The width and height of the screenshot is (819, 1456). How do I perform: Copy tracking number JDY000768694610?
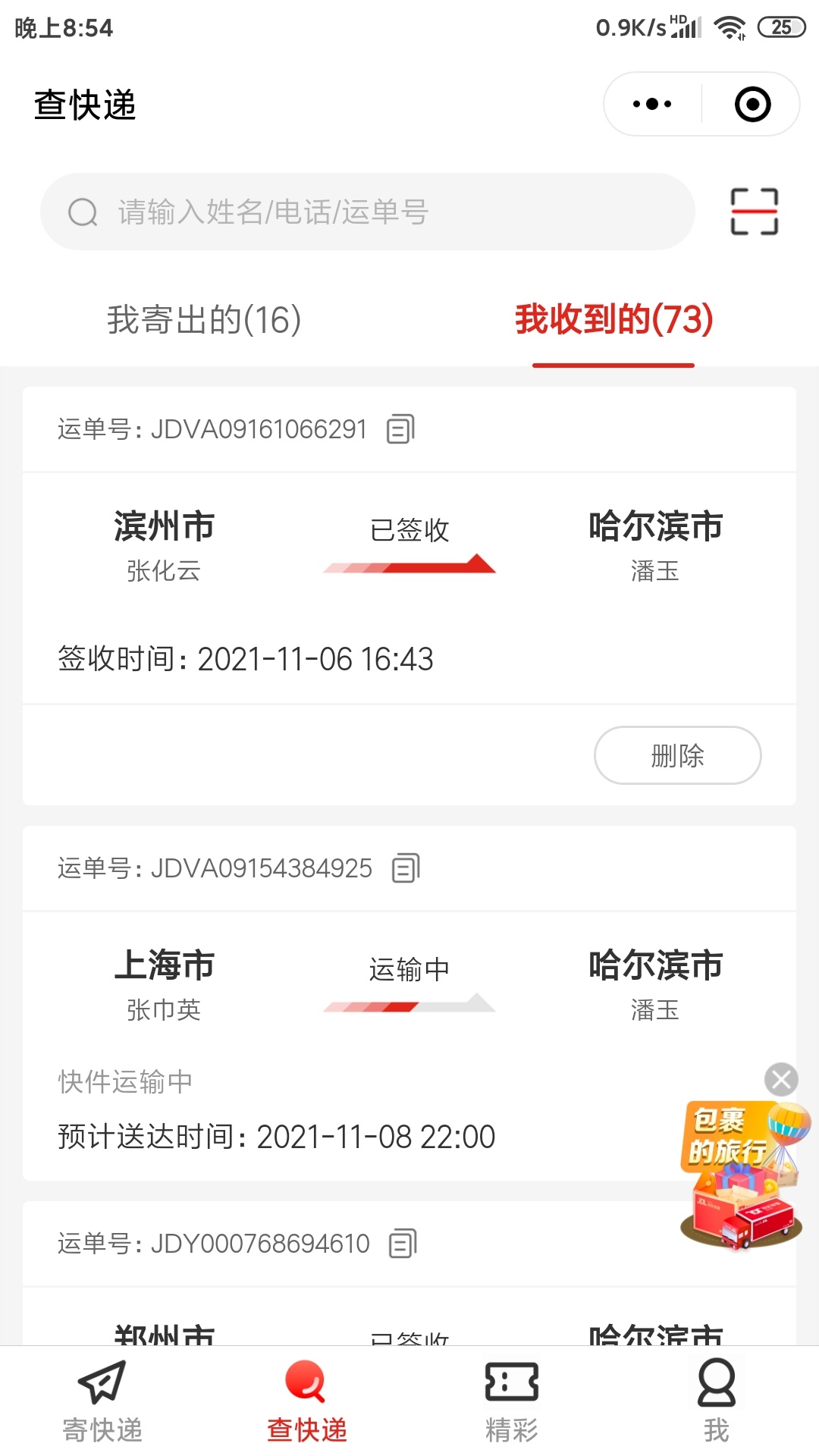pyautogui.click(x=403, y=1244)
